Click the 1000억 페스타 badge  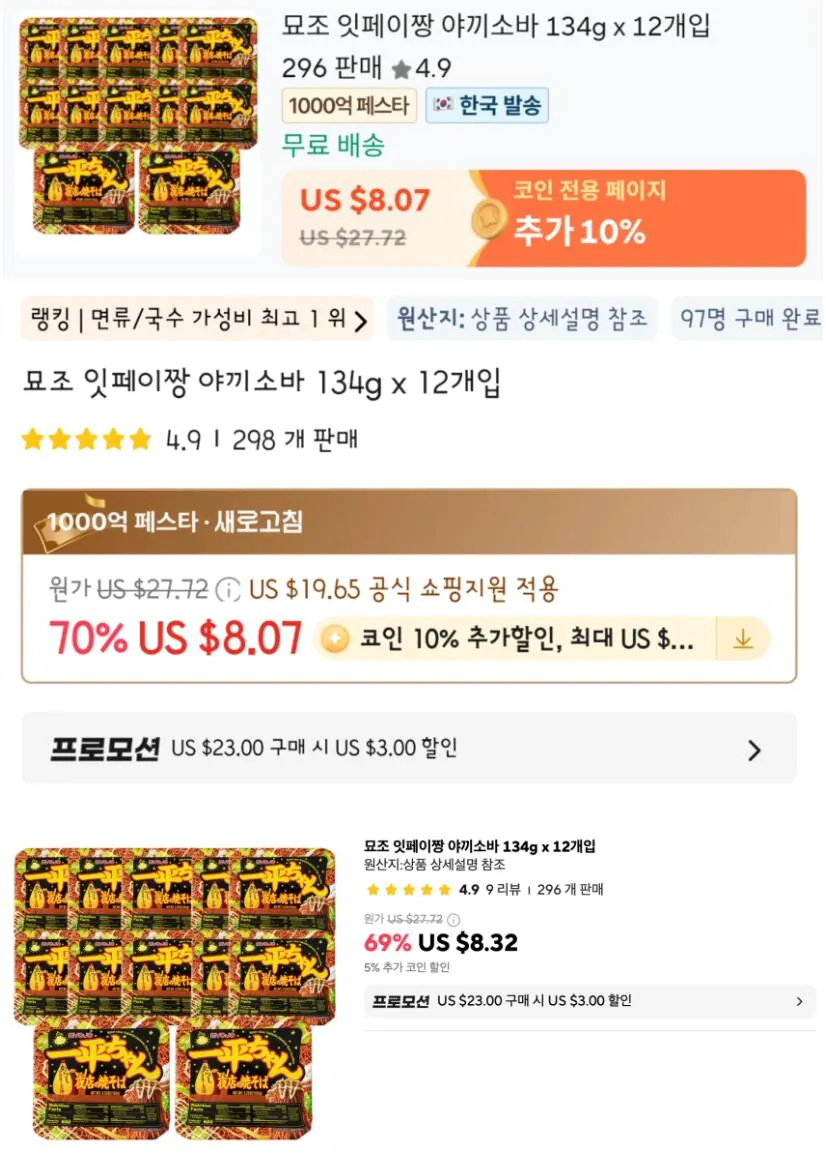coord(348,104)
